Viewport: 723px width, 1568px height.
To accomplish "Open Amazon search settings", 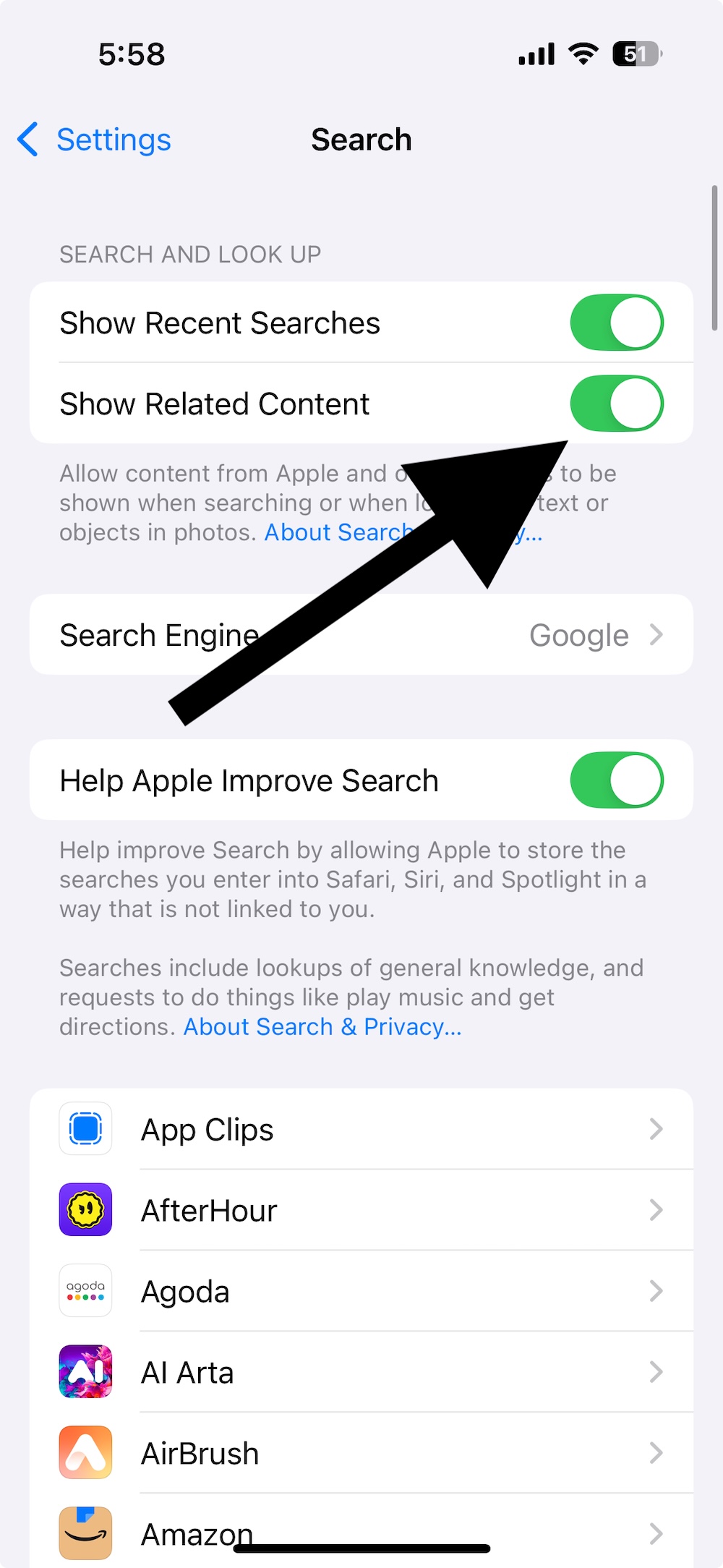I will pyautogui.click(x=361, y=1531).
